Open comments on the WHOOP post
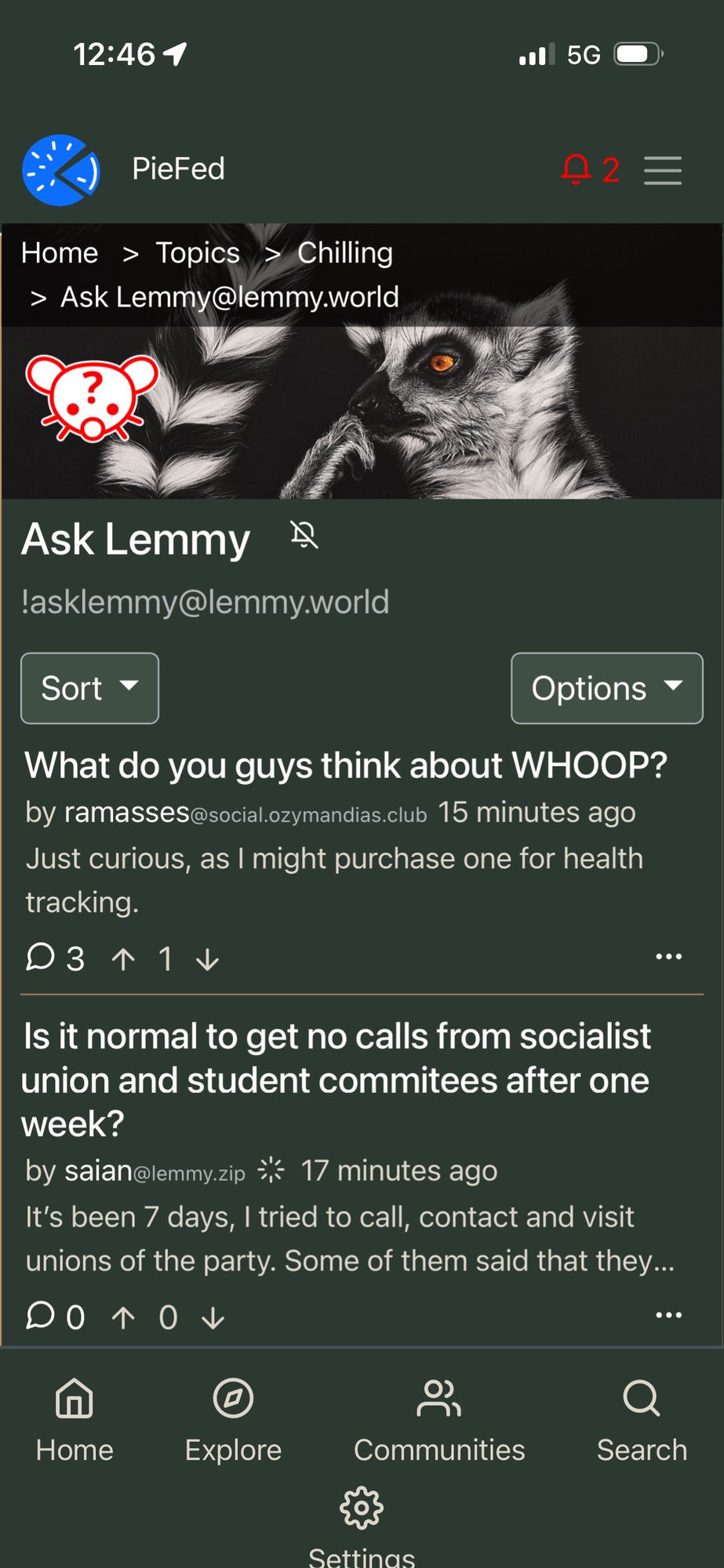The image size is (724, 1568). coord(55,958)
